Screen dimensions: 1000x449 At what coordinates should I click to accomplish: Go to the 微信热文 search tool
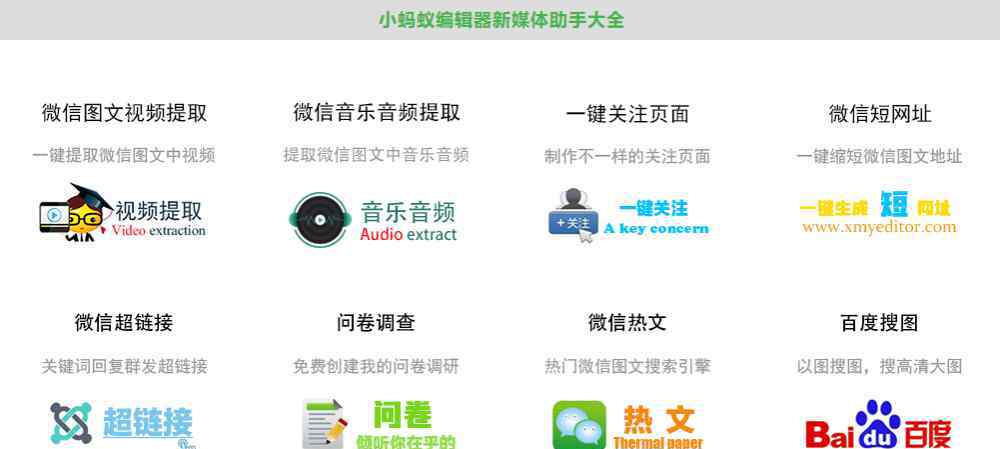pos(627,323)
